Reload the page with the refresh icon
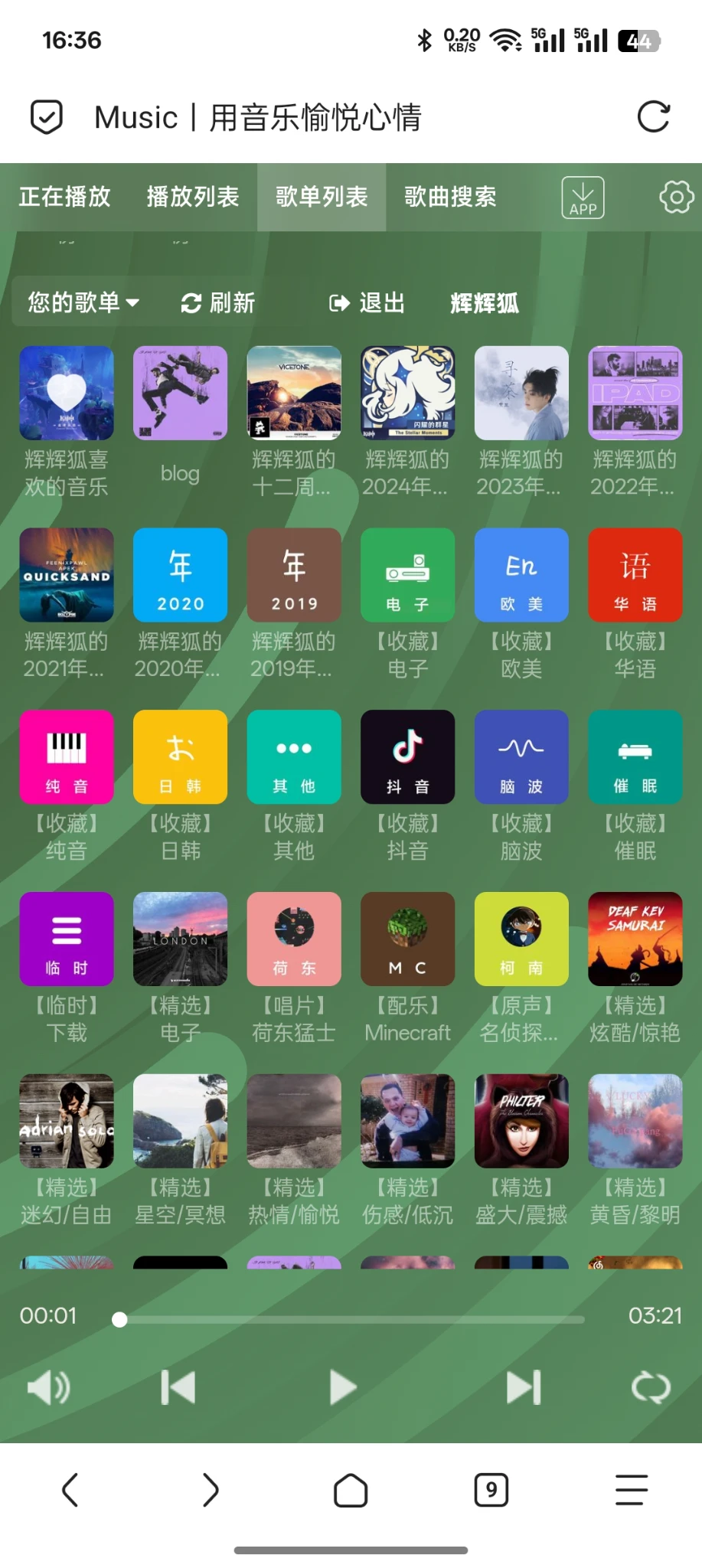This screenshot has width=702, height=1568. (x=653, y=117)
